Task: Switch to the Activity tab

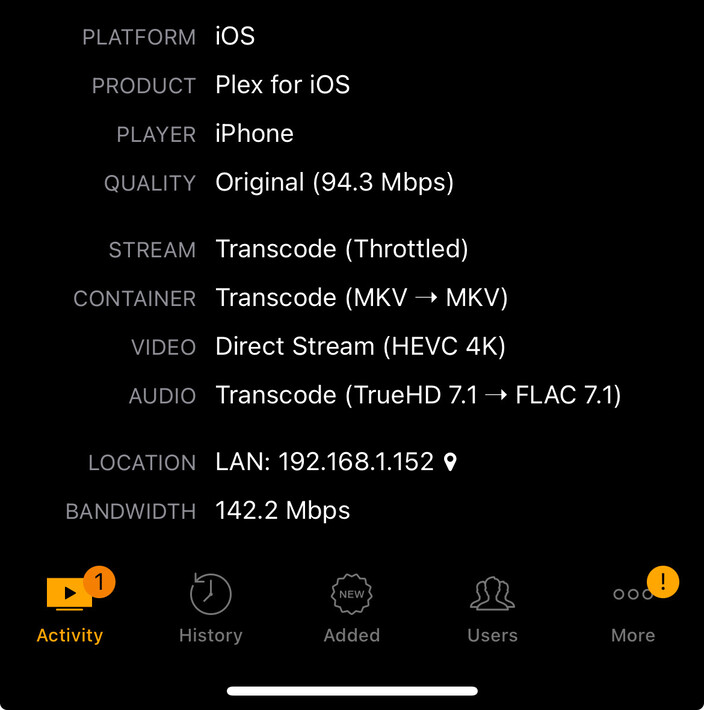Action: coord(70,607)
